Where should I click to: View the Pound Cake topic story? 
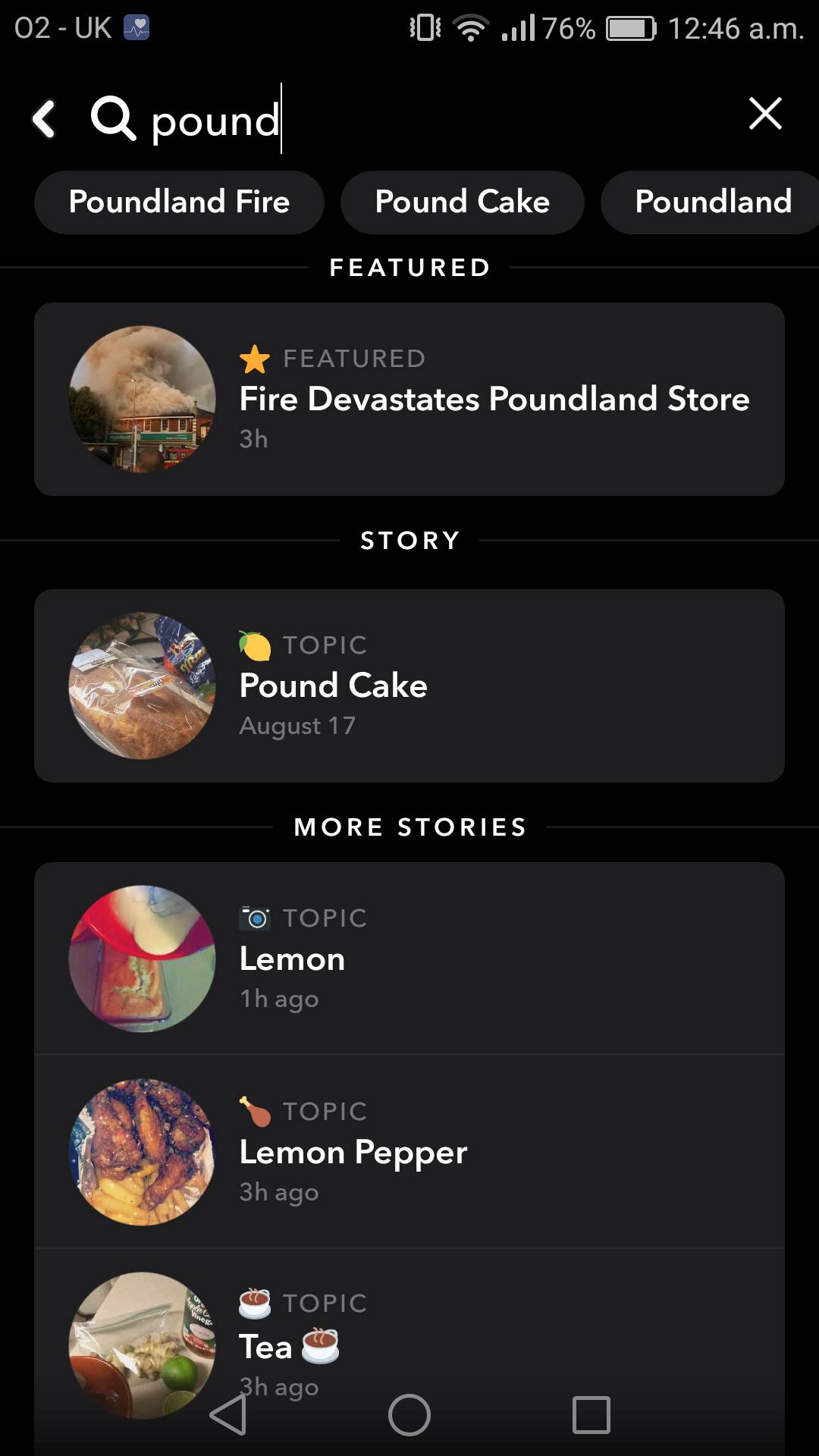[x=409, y=686]
